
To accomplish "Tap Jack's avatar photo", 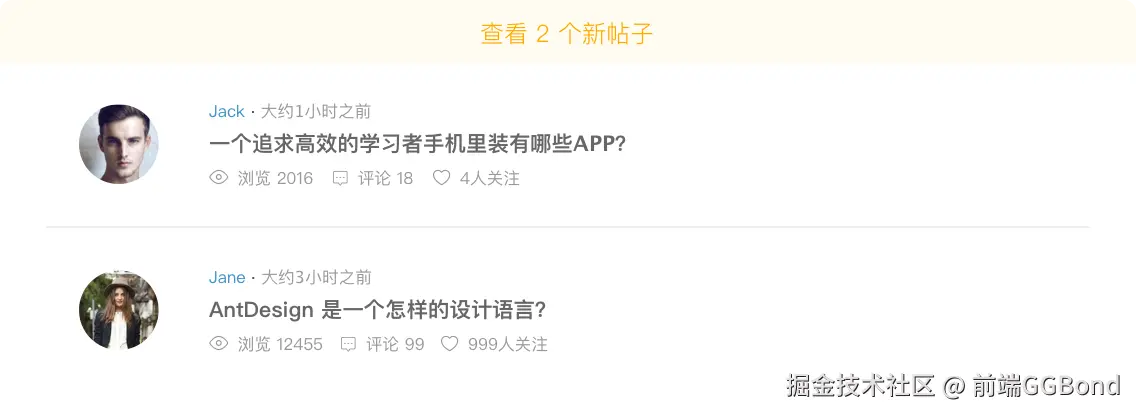I will (x=118, y=144).
